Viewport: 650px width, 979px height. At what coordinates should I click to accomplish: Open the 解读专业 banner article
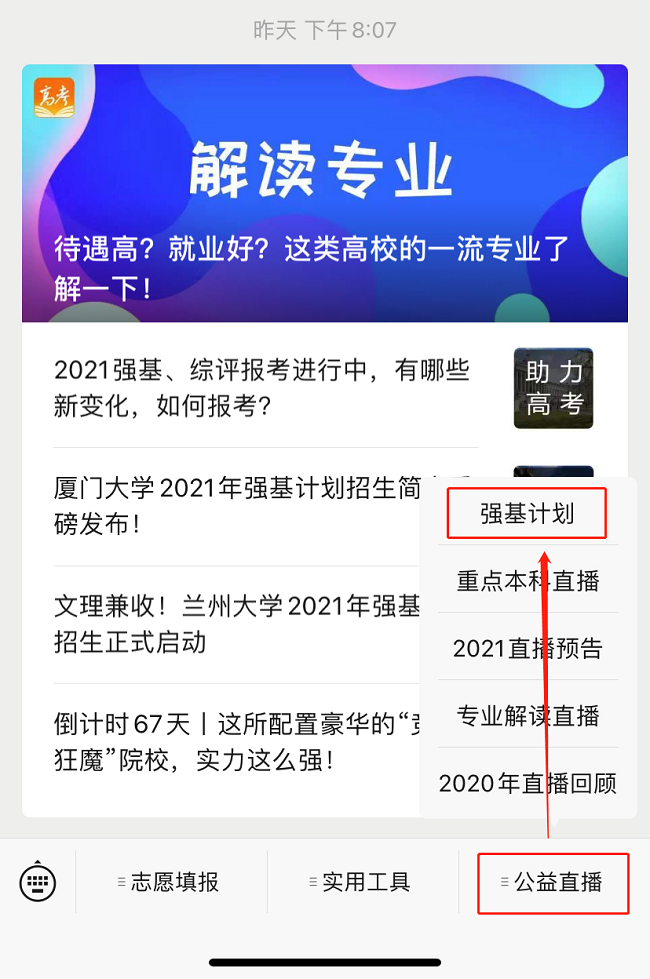325,194
